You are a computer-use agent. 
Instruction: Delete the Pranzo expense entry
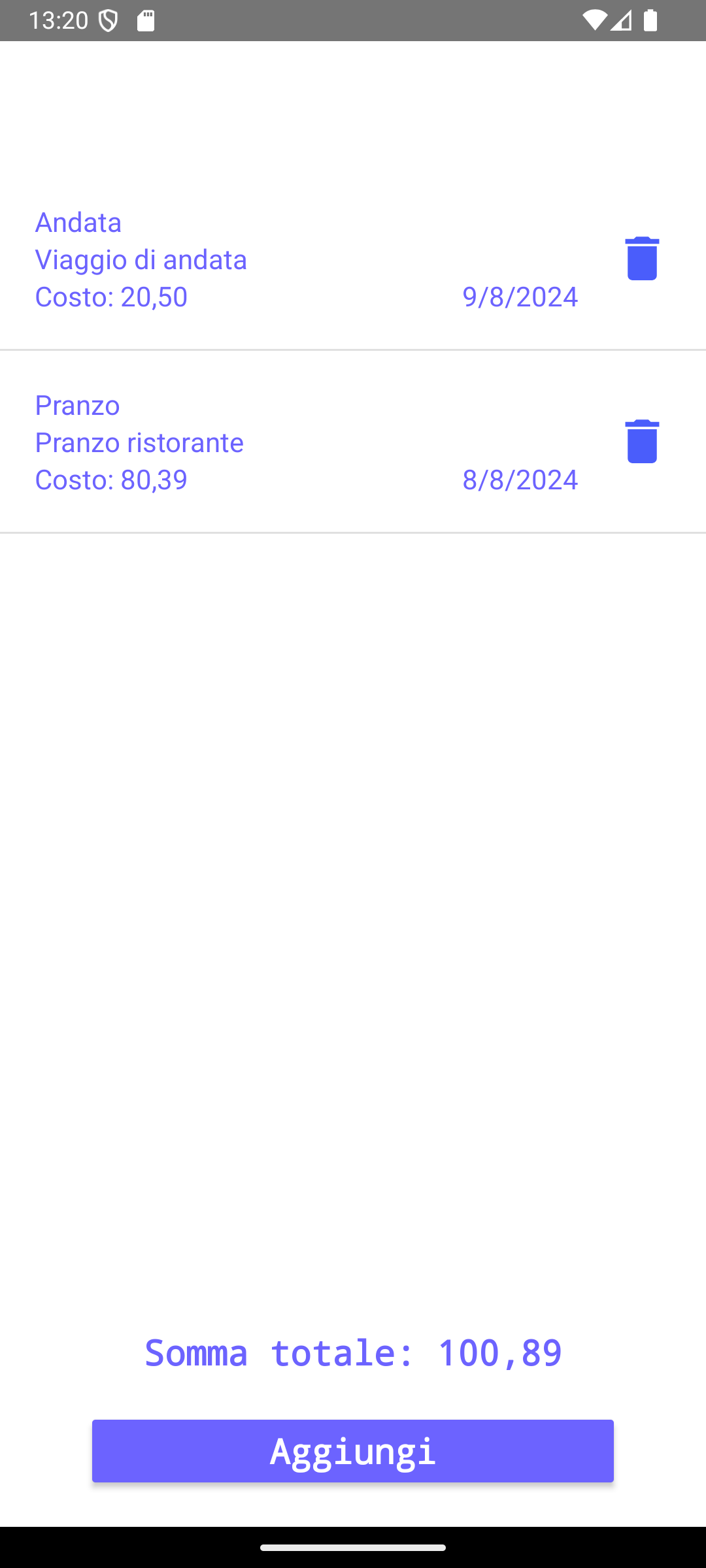[642, 442]
